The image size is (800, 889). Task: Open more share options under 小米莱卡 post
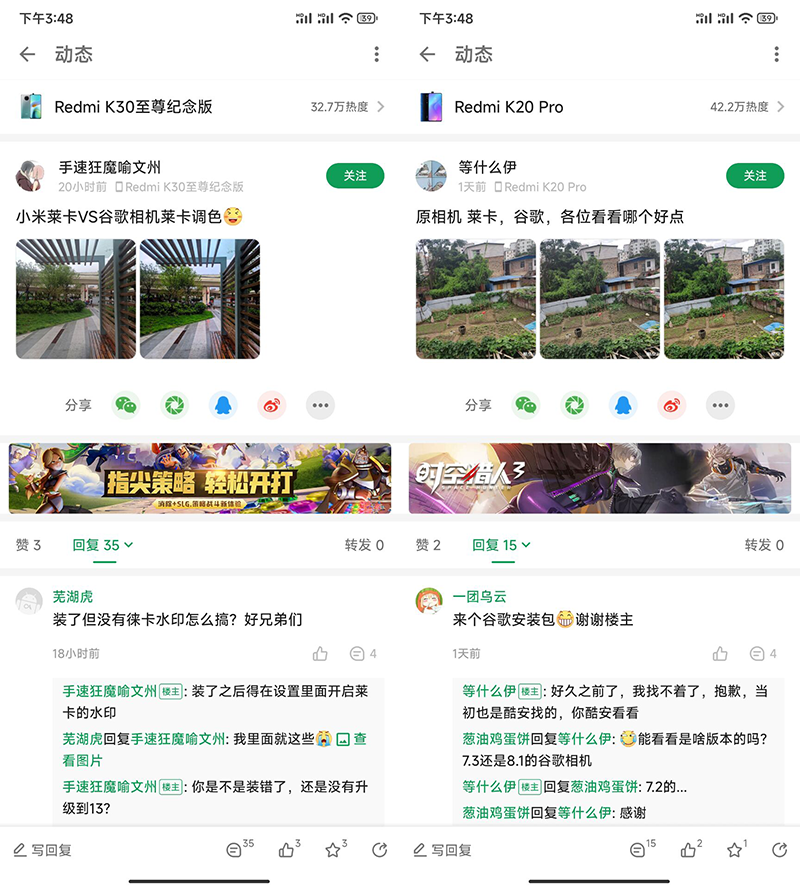point(320,405)
